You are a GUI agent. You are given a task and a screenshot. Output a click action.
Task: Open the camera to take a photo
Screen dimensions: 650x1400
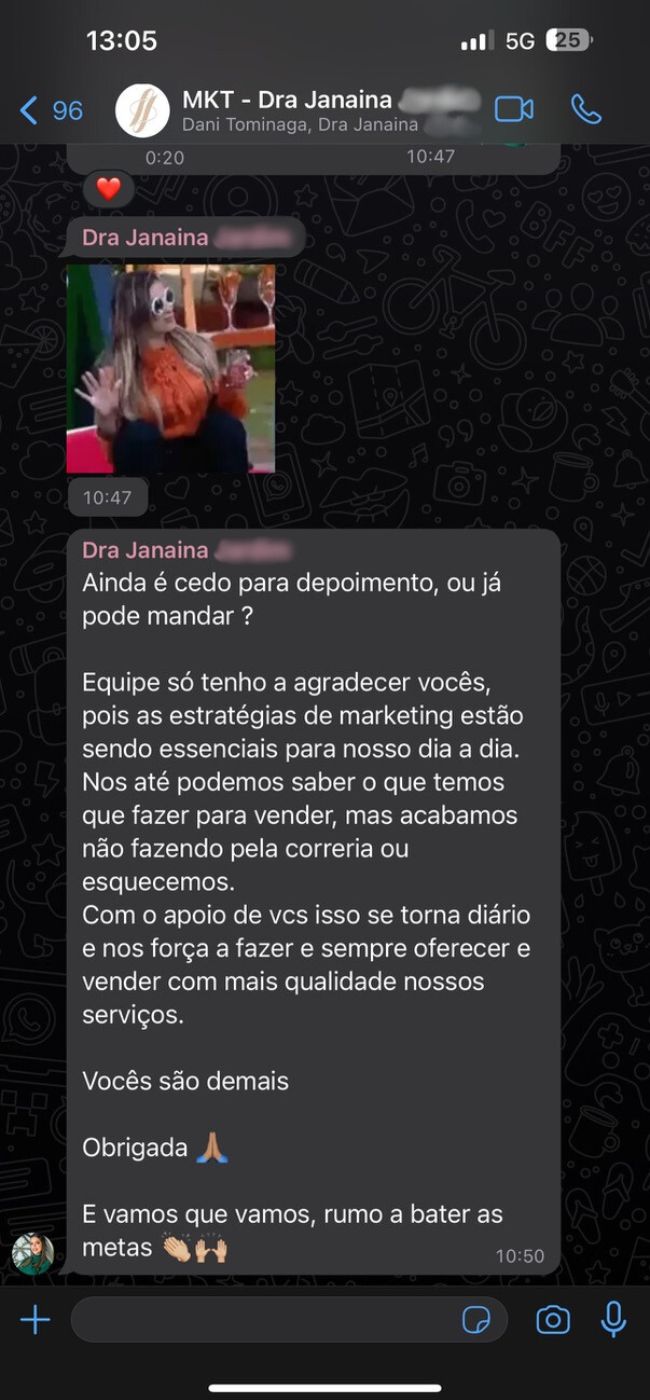click(552, 1320)
